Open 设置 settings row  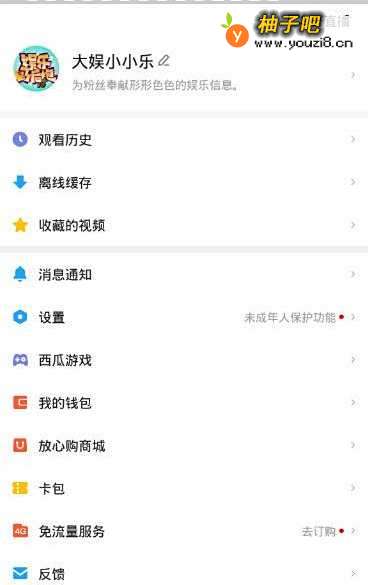[184, 317]
